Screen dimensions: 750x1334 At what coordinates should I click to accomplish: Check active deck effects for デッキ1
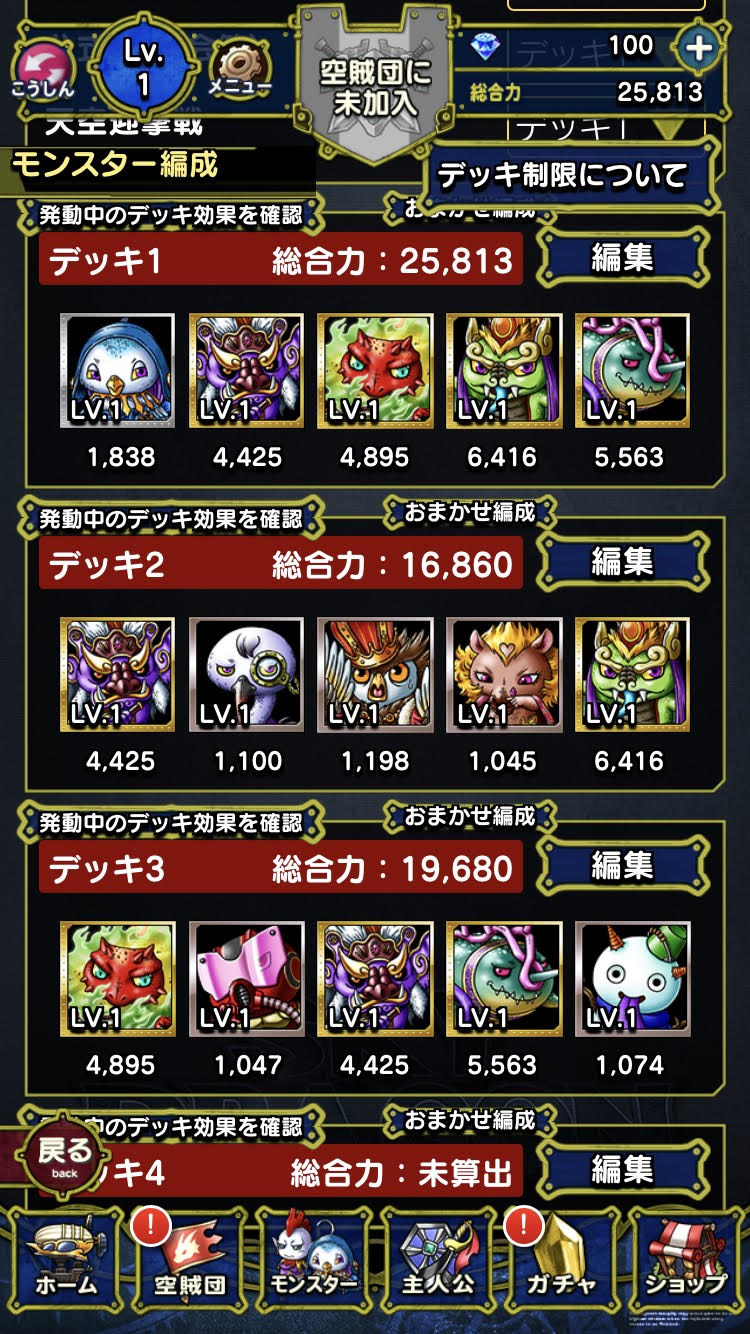pos(170,215)
